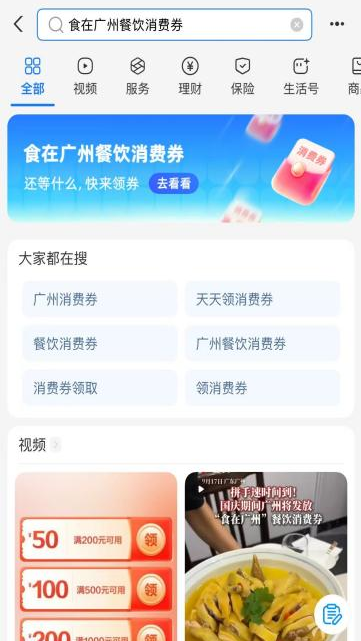Search the suggestion 广州消费券
Screen dimensions: 361x641
tap(100, 299)
